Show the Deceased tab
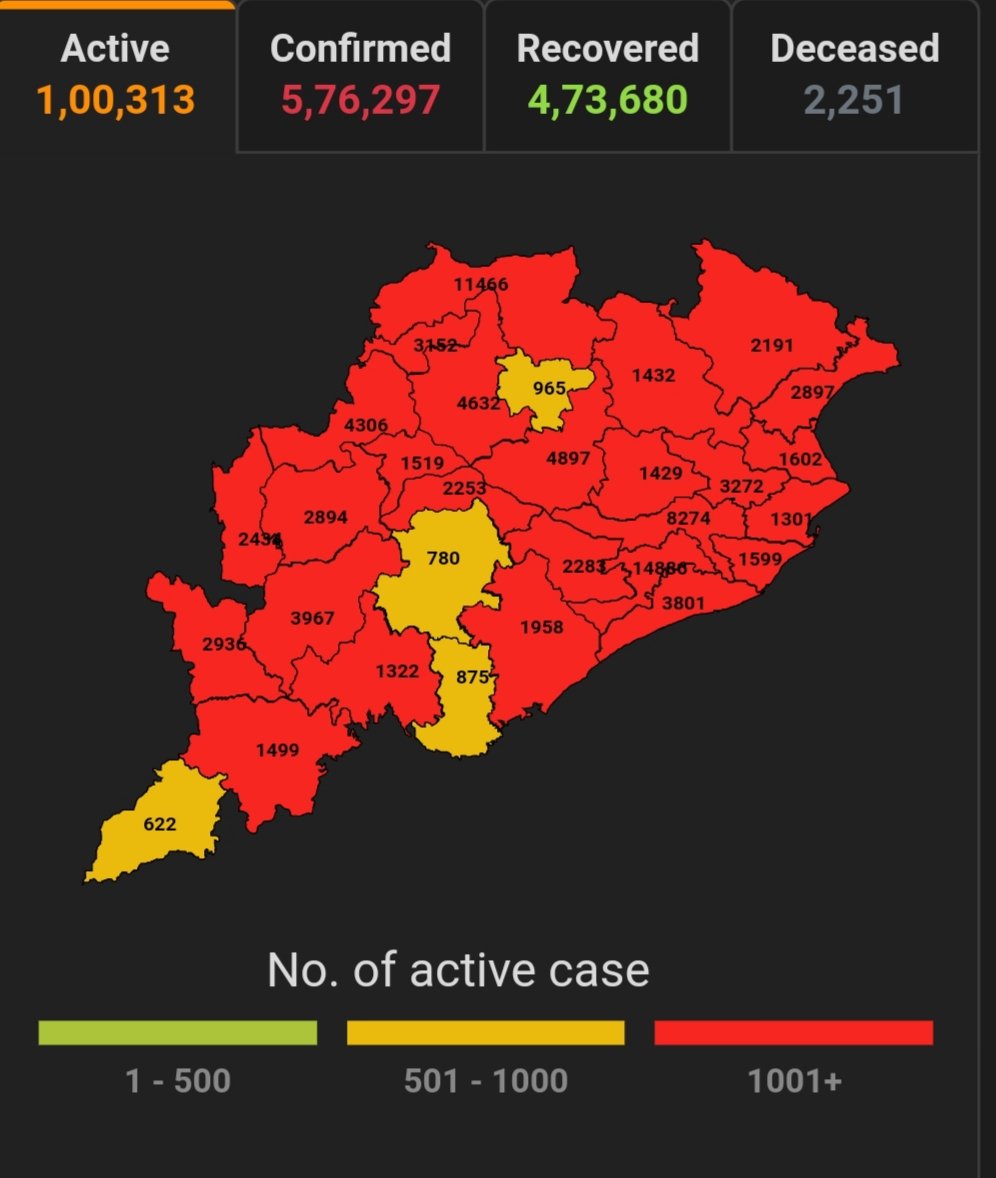Screen dimensions: 996x1178 click(x=855, y=74)
